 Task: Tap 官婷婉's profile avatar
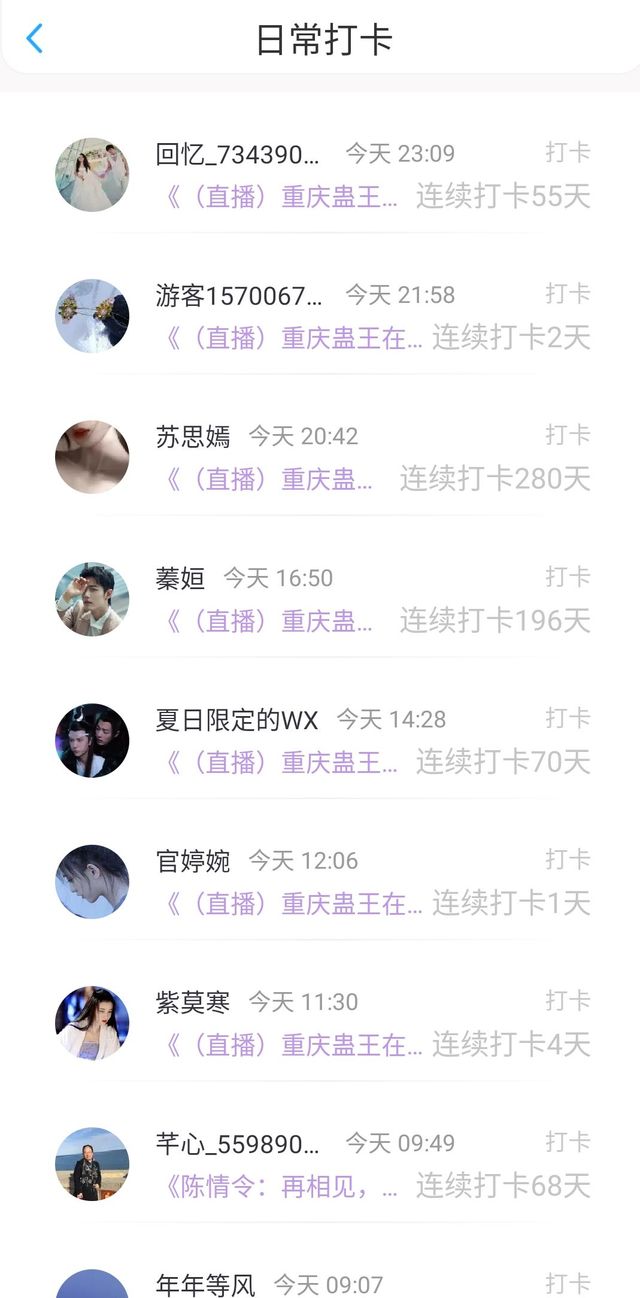tap(92, 881)
